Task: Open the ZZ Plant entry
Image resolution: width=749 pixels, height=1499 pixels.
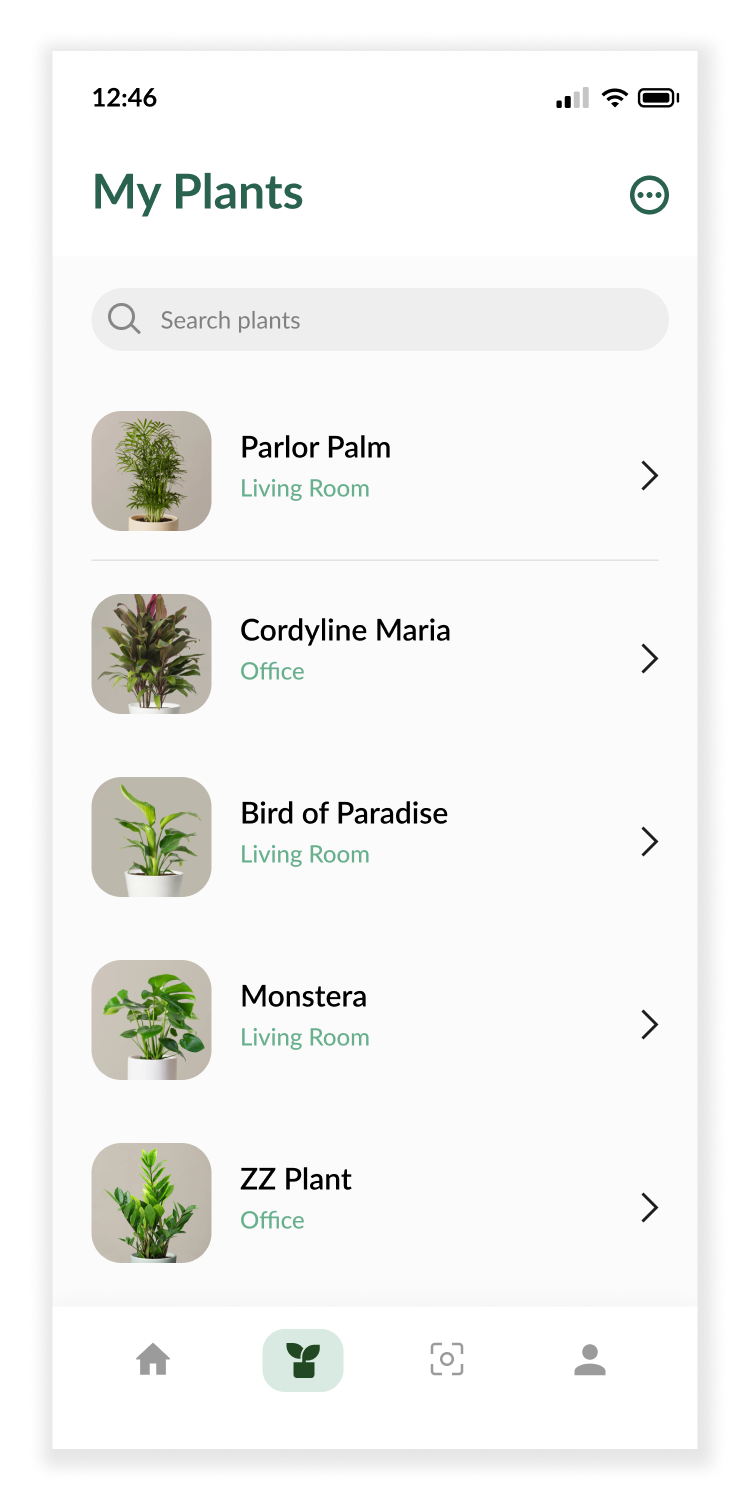Action: pyautogui.click(x=375, y=1203)
